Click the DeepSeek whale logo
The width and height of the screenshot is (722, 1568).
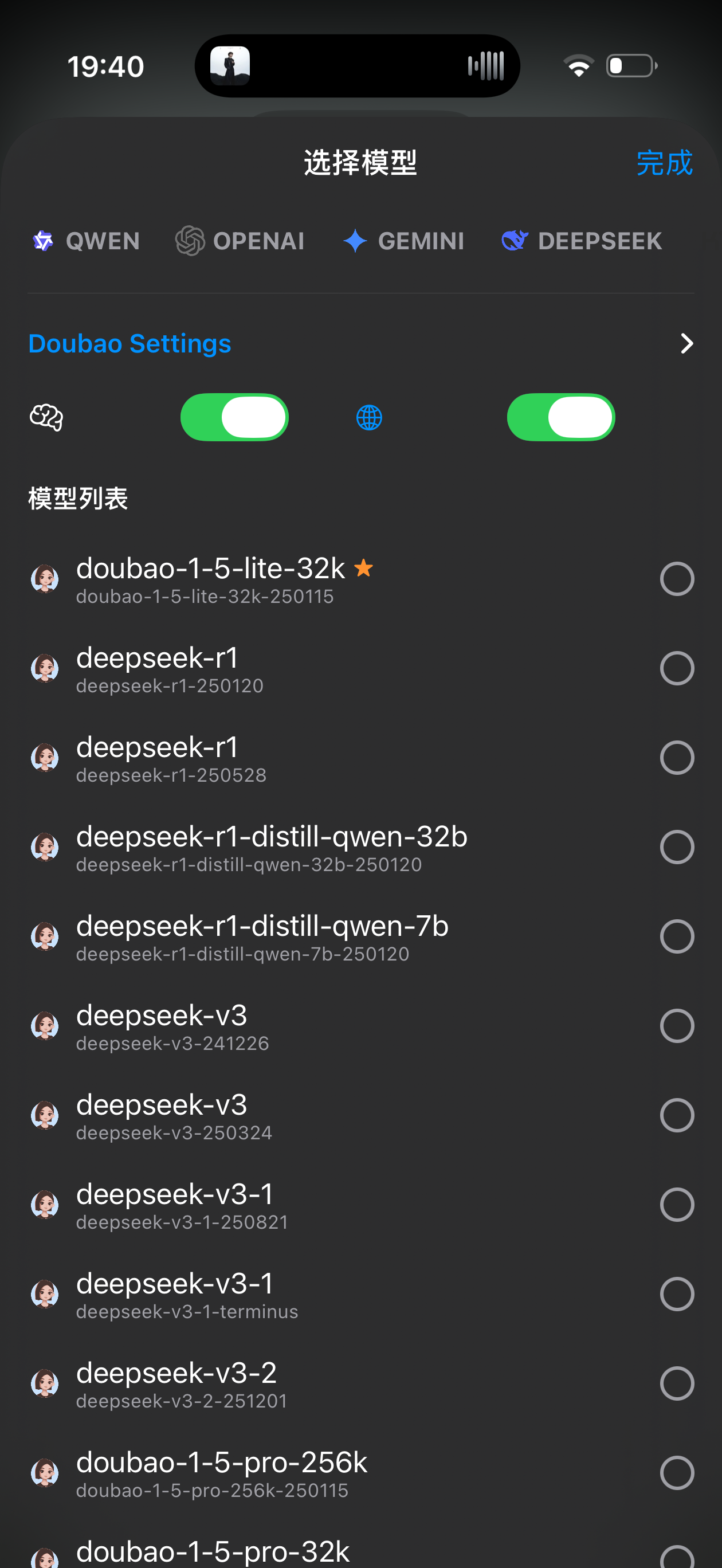515,241
